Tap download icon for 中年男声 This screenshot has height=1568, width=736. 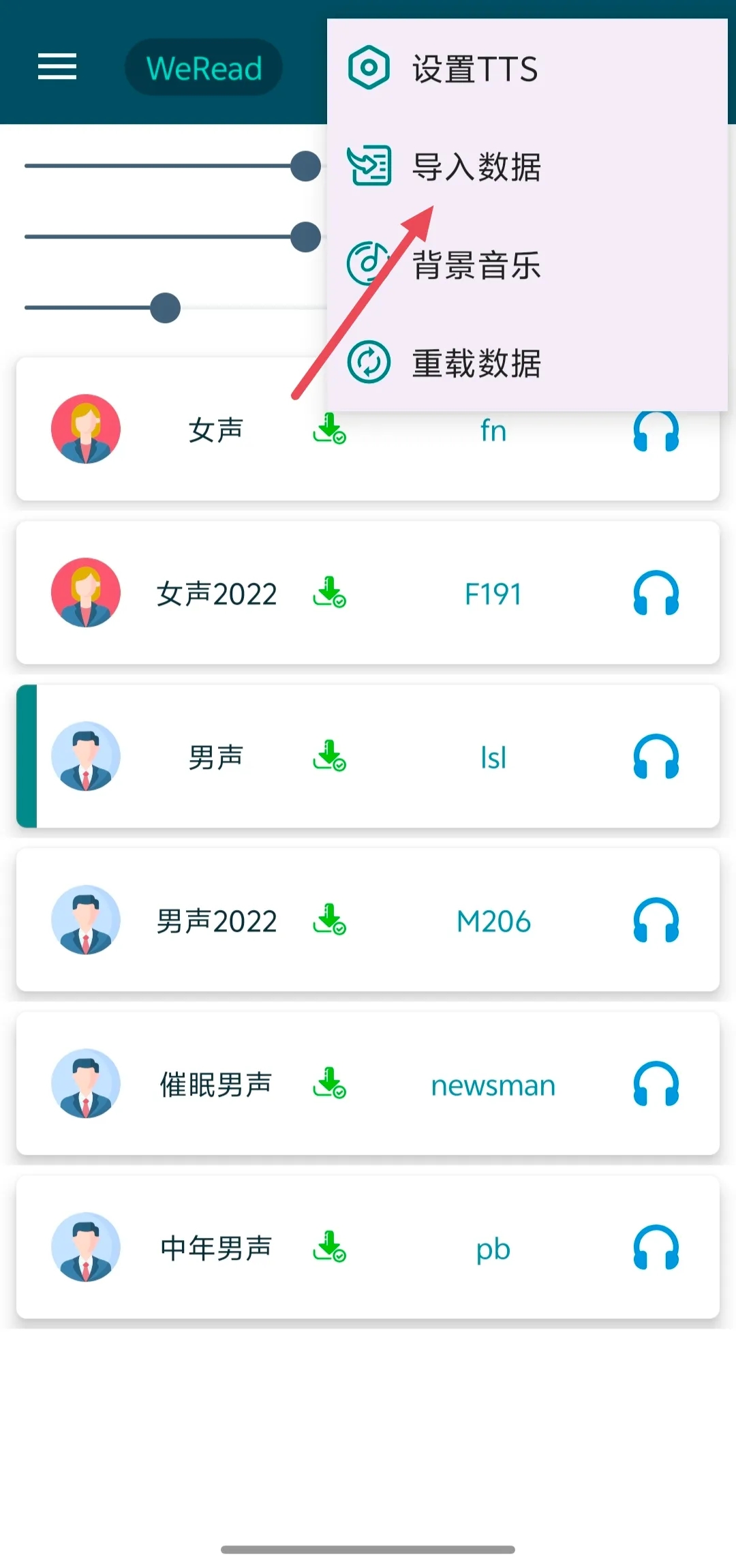click(x=329, y=1246)
